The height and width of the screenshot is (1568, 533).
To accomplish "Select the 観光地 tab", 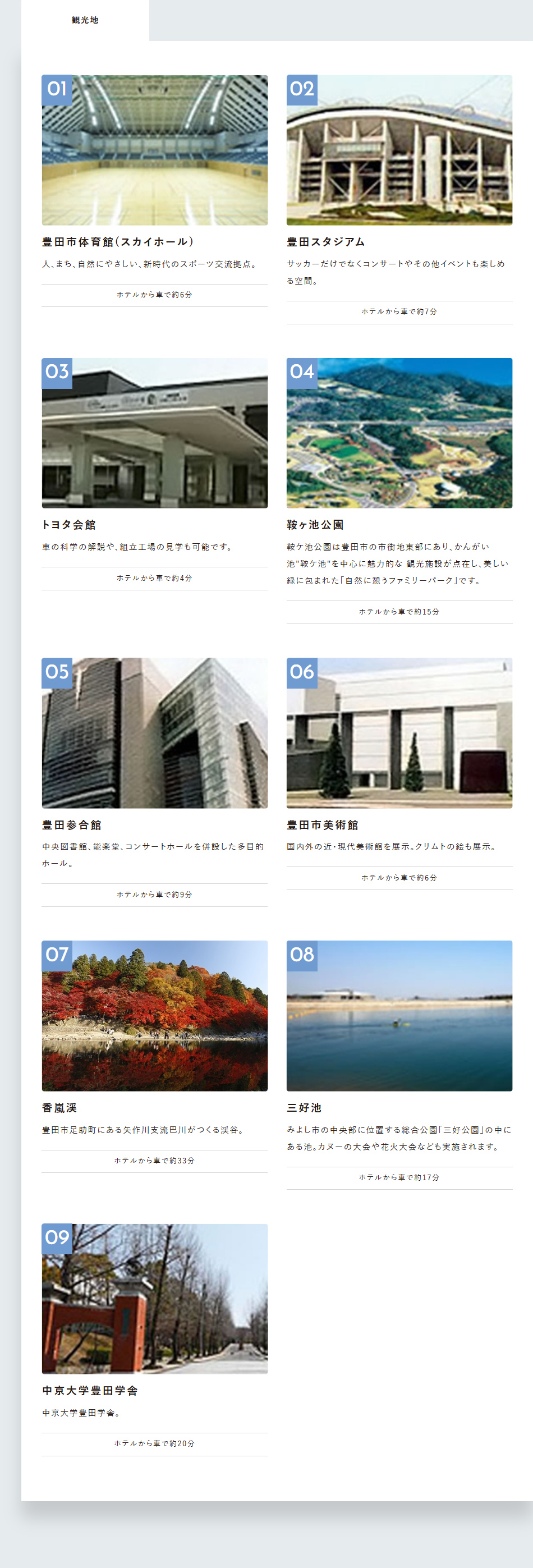I will click(84, 20).
